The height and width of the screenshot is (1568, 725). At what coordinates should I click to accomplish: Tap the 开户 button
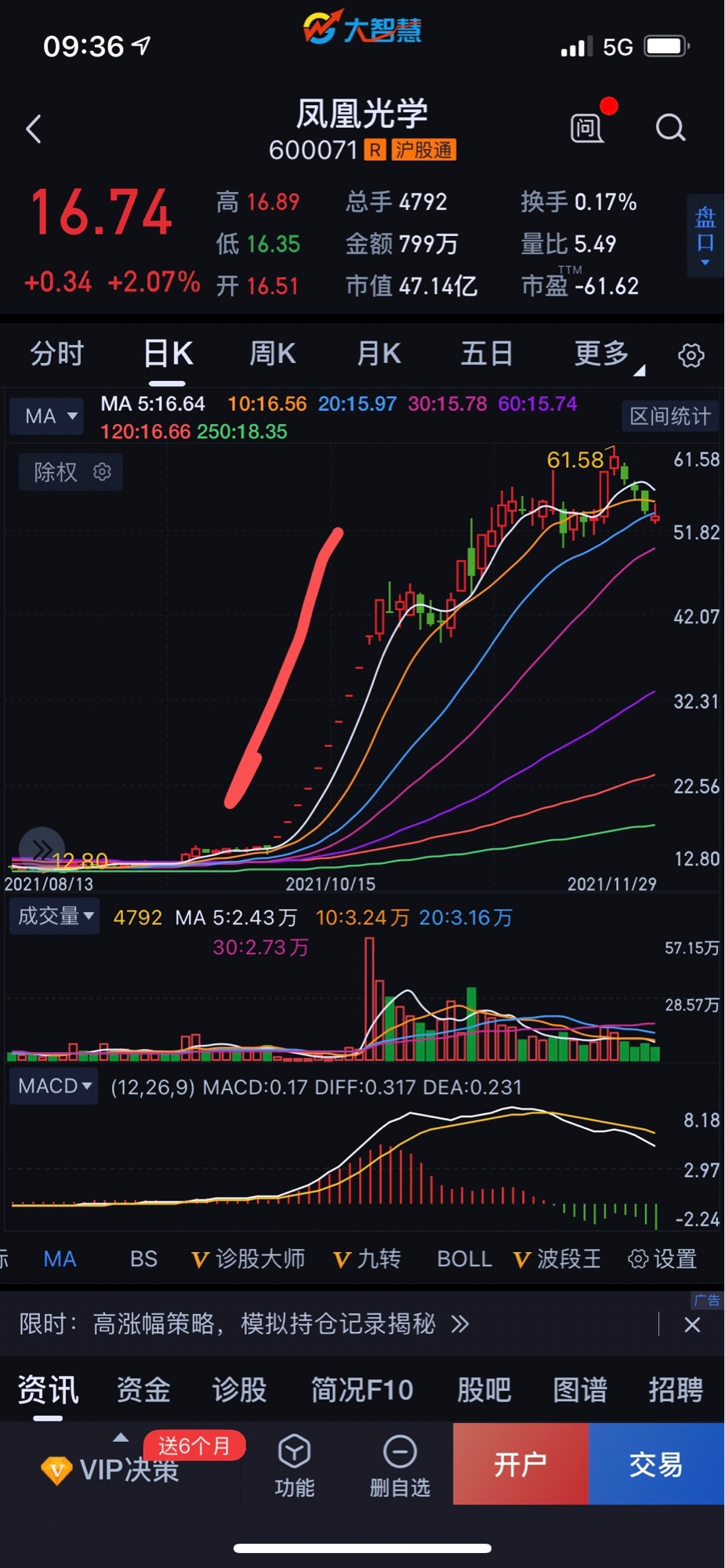(x=520, y=1464)
